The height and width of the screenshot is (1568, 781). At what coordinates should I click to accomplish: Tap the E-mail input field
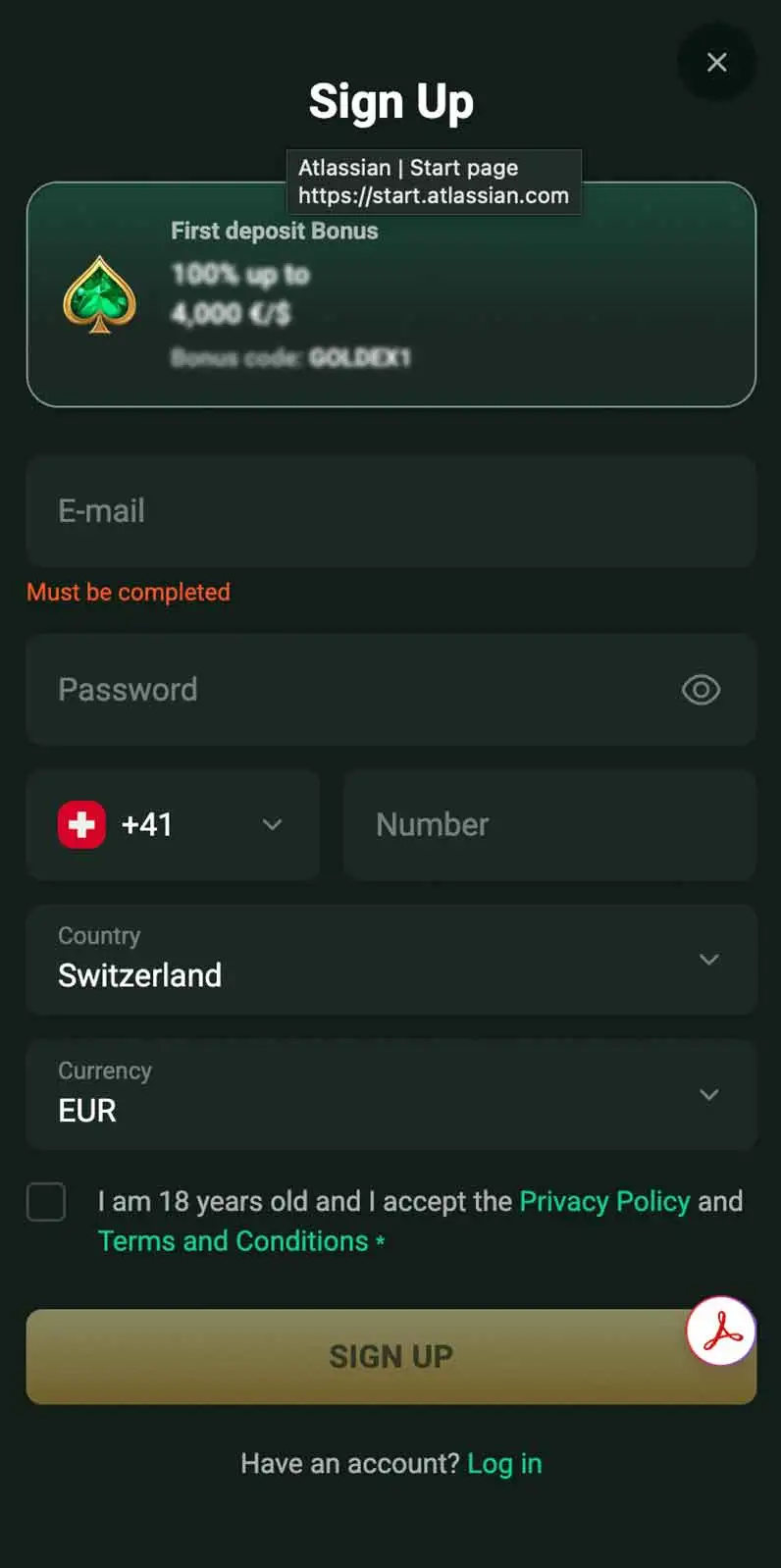(391, 511)
